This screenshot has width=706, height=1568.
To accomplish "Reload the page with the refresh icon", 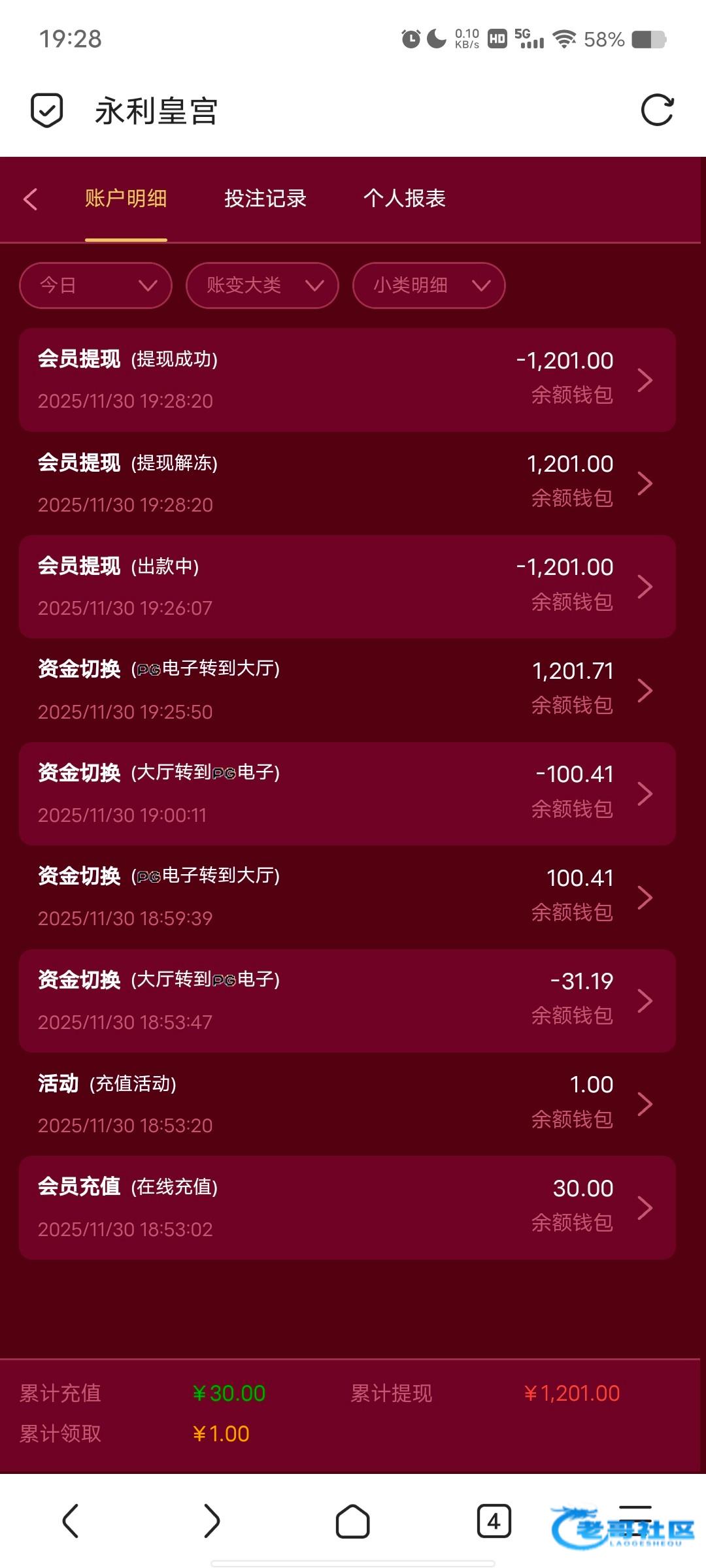I will click(x=657, y=110).
